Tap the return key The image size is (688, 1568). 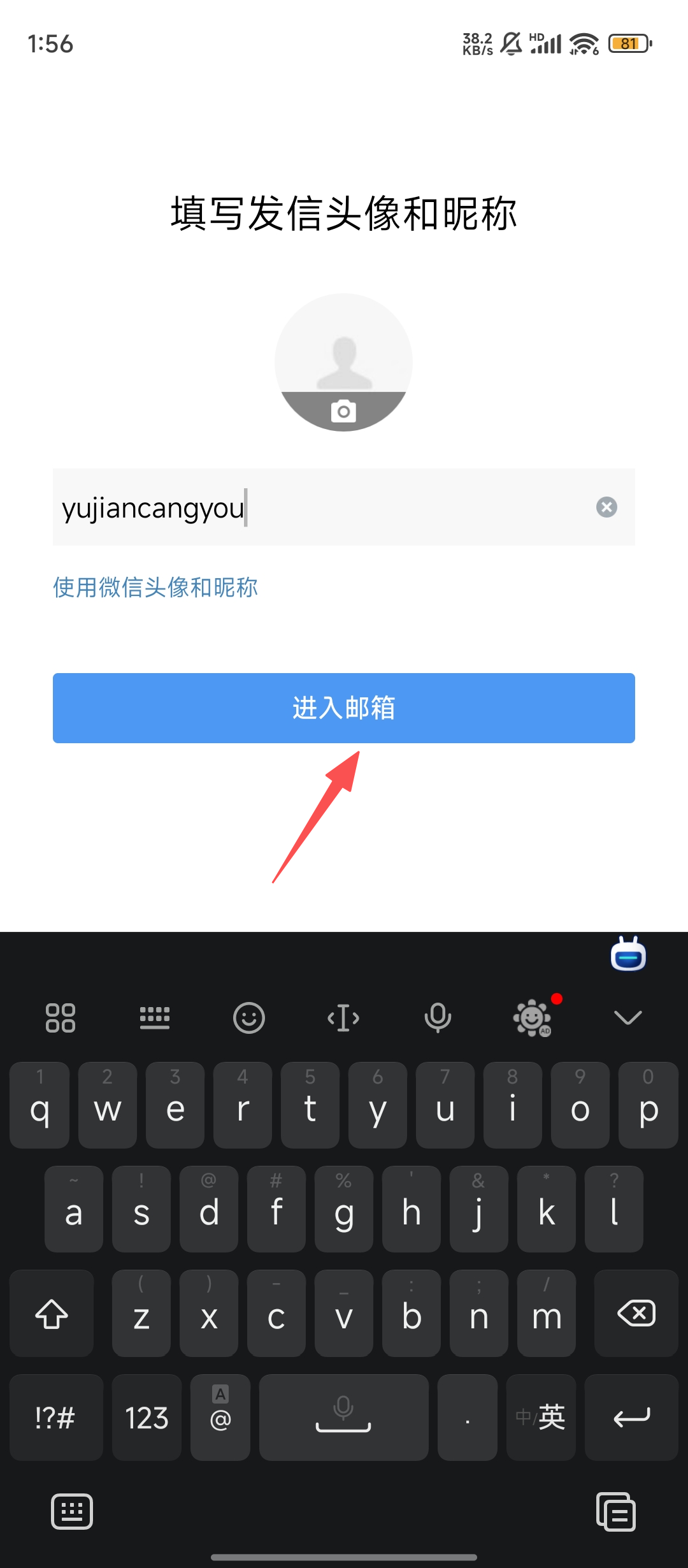point(631,1418)
